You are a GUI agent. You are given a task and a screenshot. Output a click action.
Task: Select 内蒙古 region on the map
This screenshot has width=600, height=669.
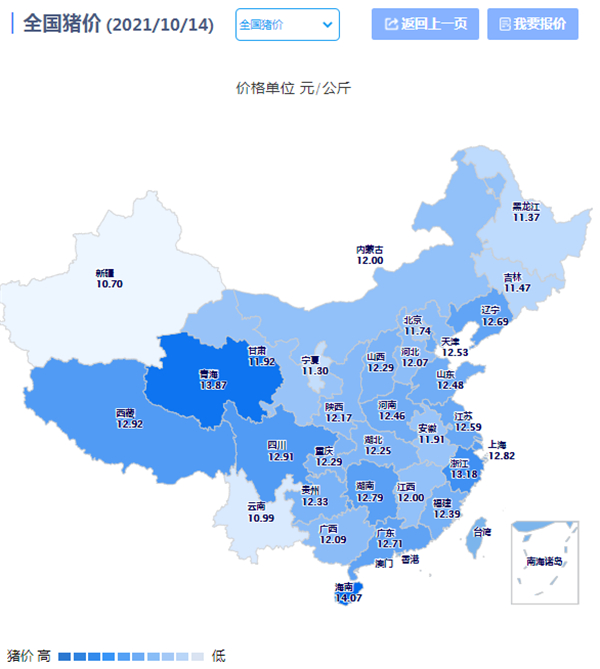[370, 254]
